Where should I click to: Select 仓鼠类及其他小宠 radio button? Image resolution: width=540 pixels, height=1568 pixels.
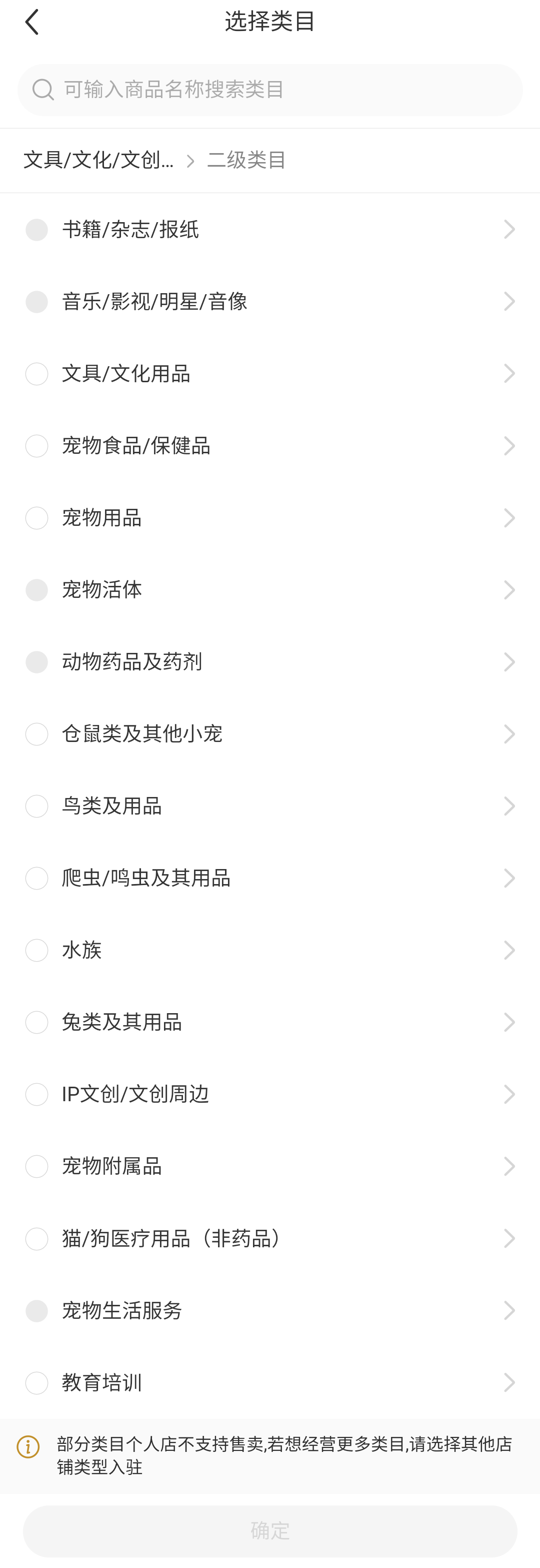pos(36,734)
